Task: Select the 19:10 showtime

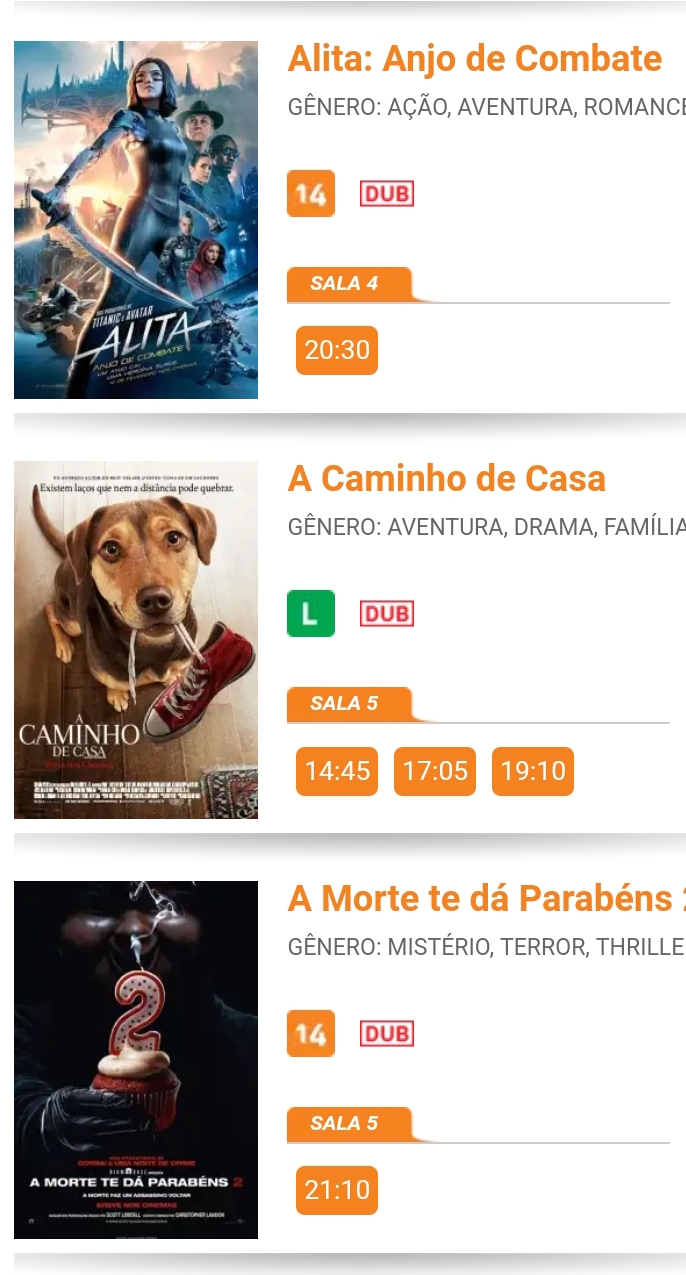Action: point(533,771)
